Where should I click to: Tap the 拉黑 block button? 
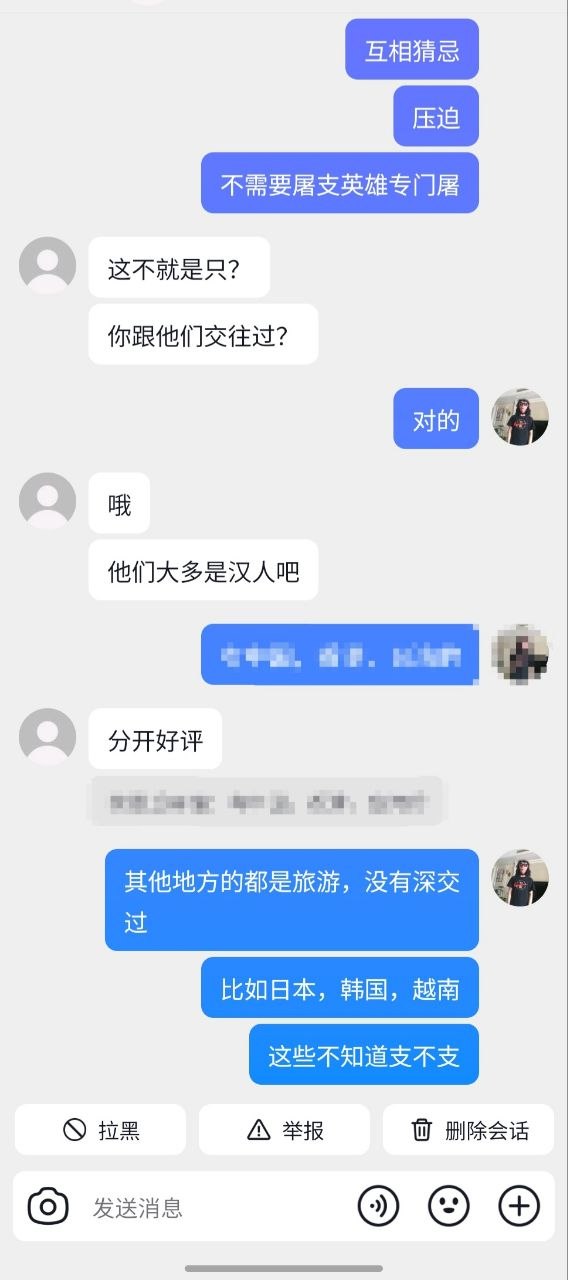point(100,1130)
